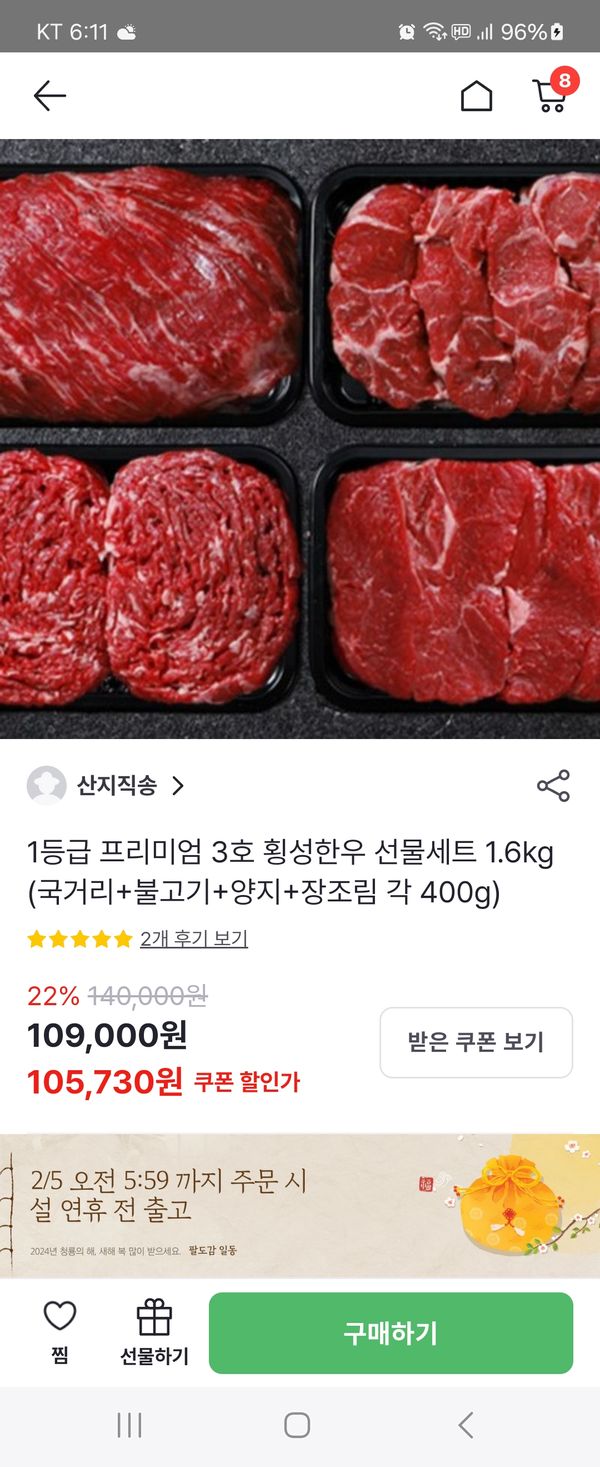Open the 설 연휴 전 출고 banner
The image size is (600, 1467).
(300, 1205)
